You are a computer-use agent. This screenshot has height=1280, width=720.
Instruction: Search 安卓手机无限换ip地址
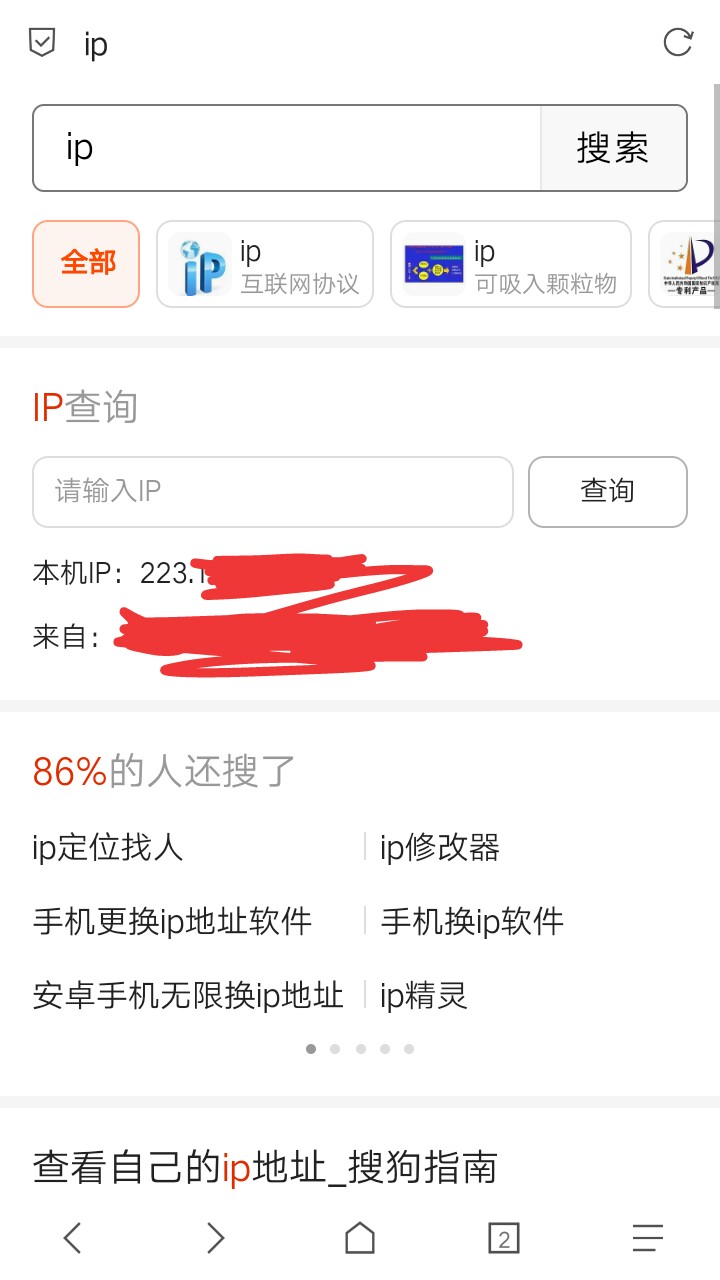click(188, 995)
